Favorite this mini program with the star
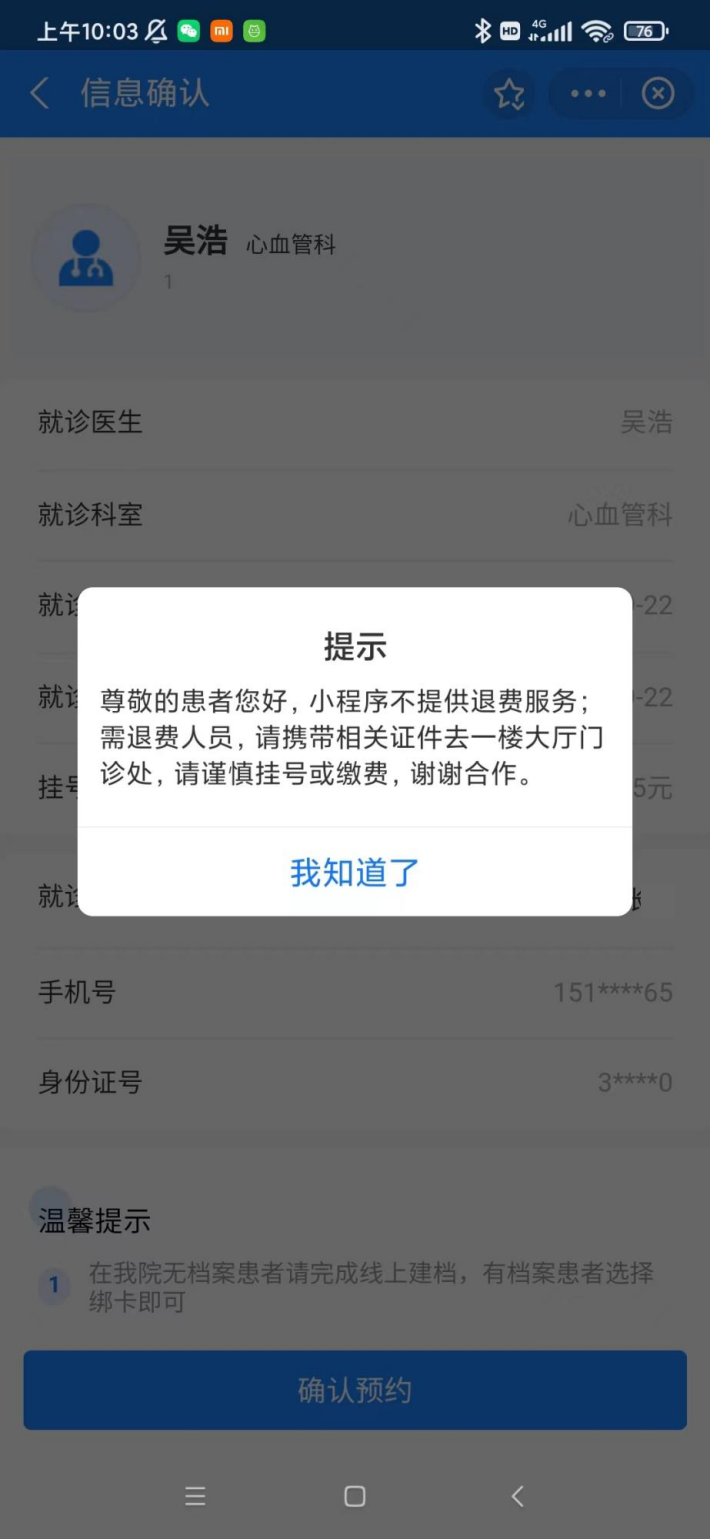 (x=509, y=94)
